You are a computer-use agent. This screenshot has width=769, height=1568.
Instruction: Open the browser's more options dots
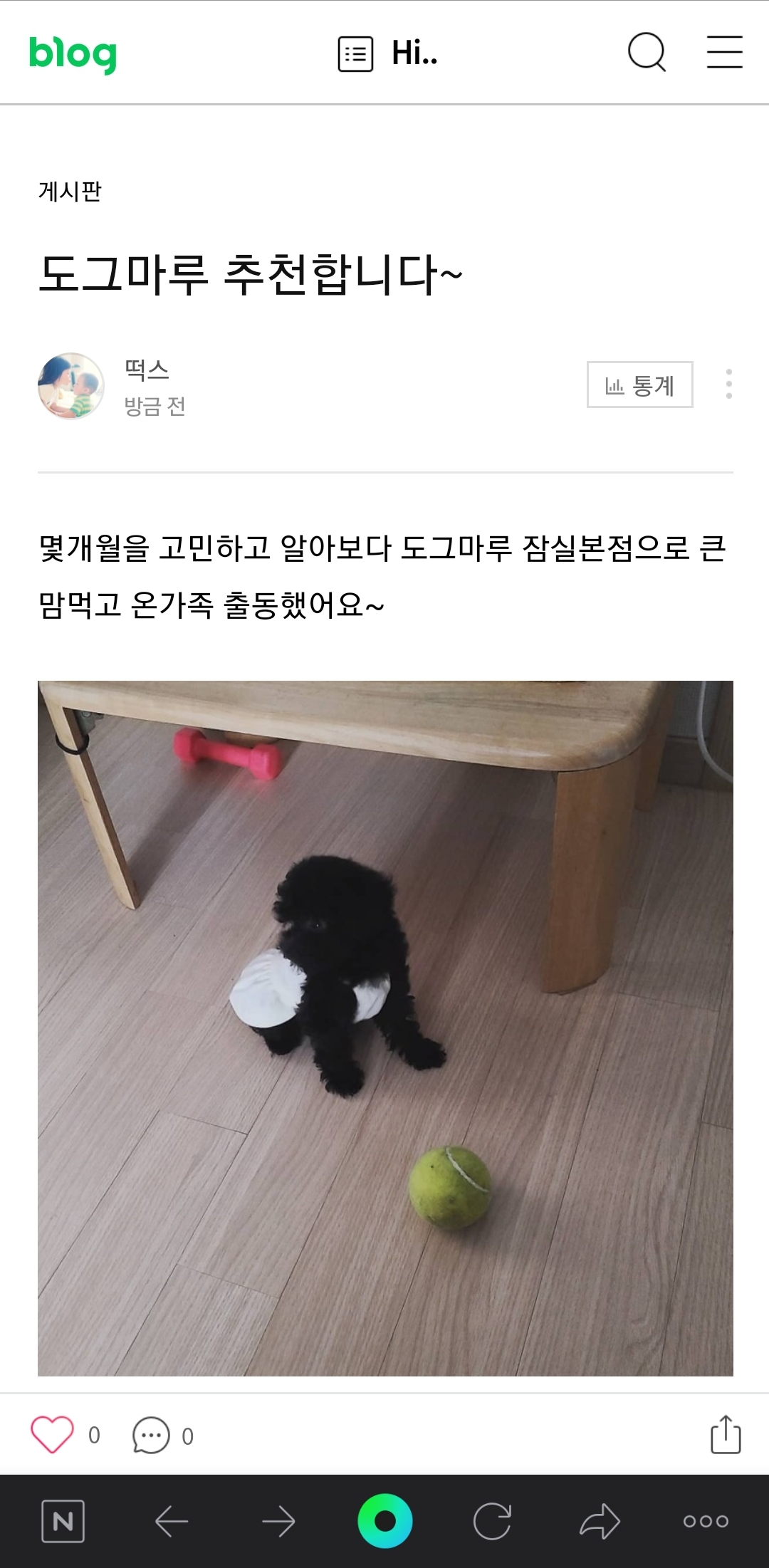(706, 1522)
